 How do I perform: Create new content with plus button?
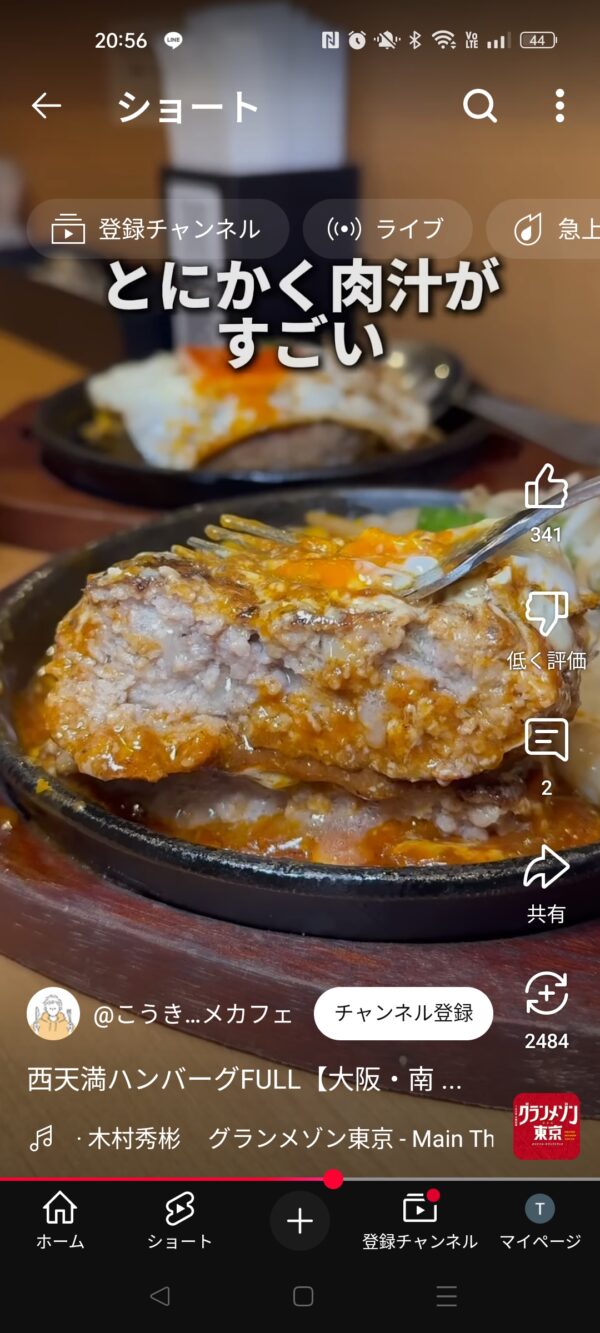pos(300,1221)
